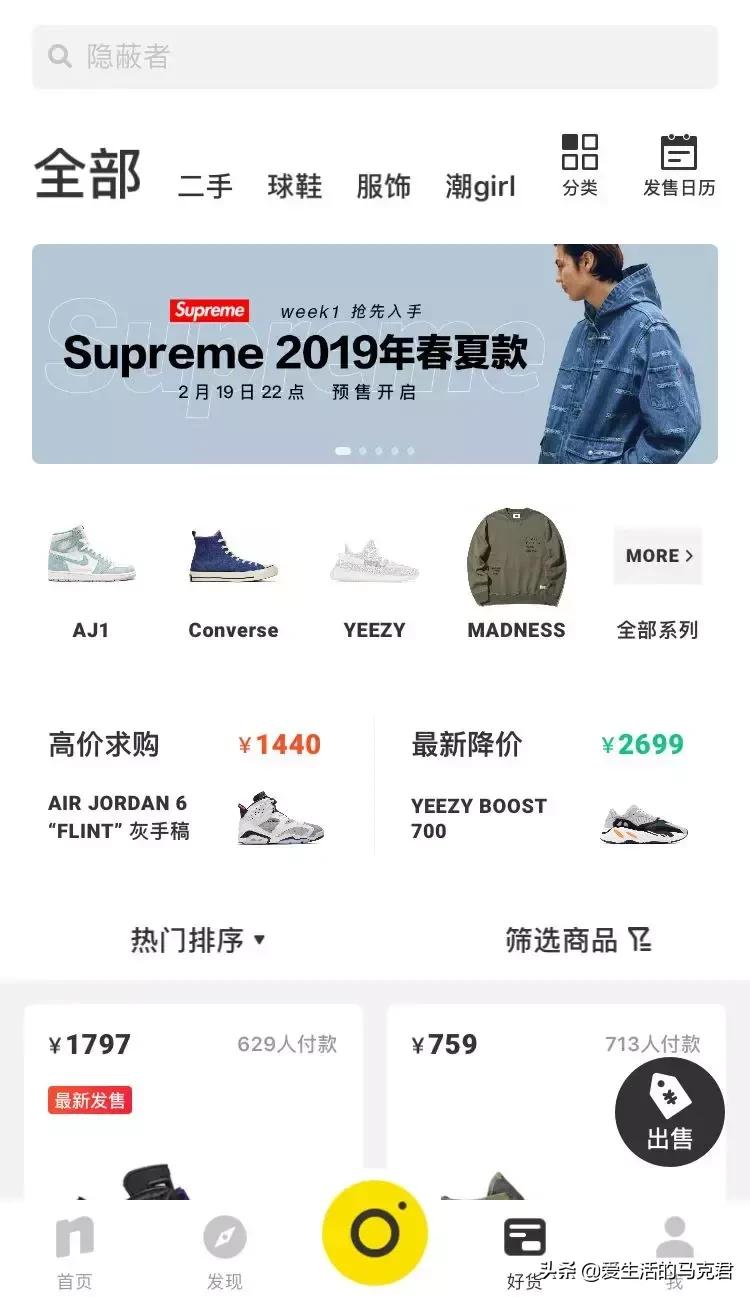The height and width of the screenshot is (1297, 750).
Task: Switch to the 潮girl tab
Action: [x=480, y=186]
